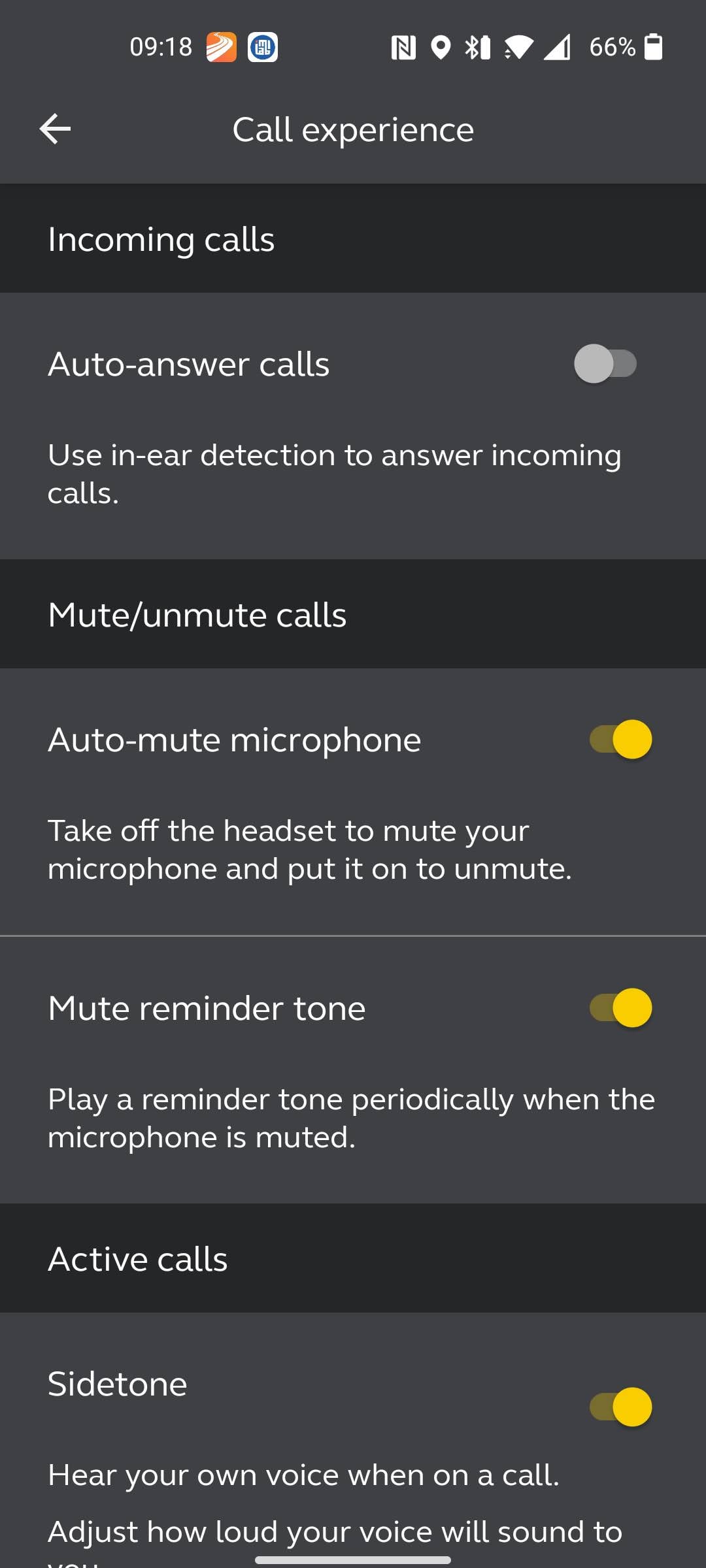The height and width of the screenshot is (1568, 706).
Task: Turn off Auto-mute microphone
Action: coord(620,740)
